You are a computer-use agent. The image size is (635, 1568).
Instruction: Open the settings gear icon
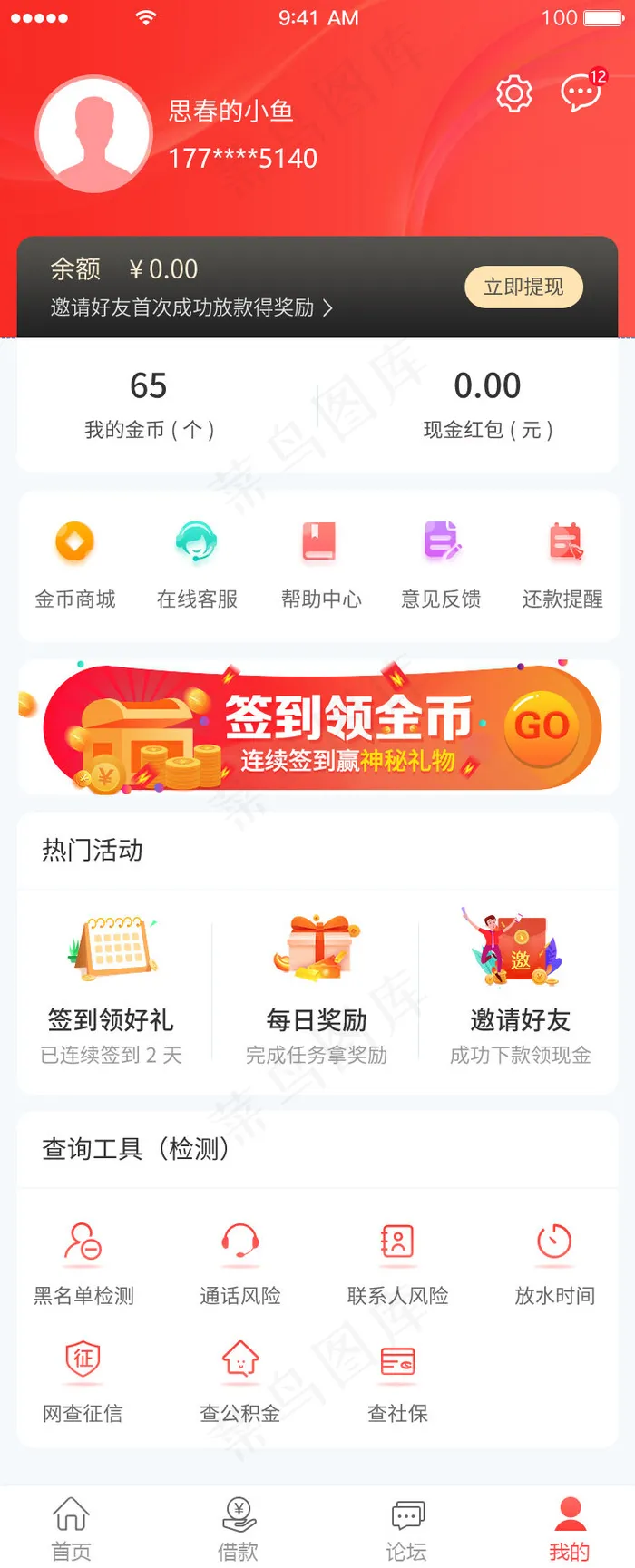coord(513,93)
